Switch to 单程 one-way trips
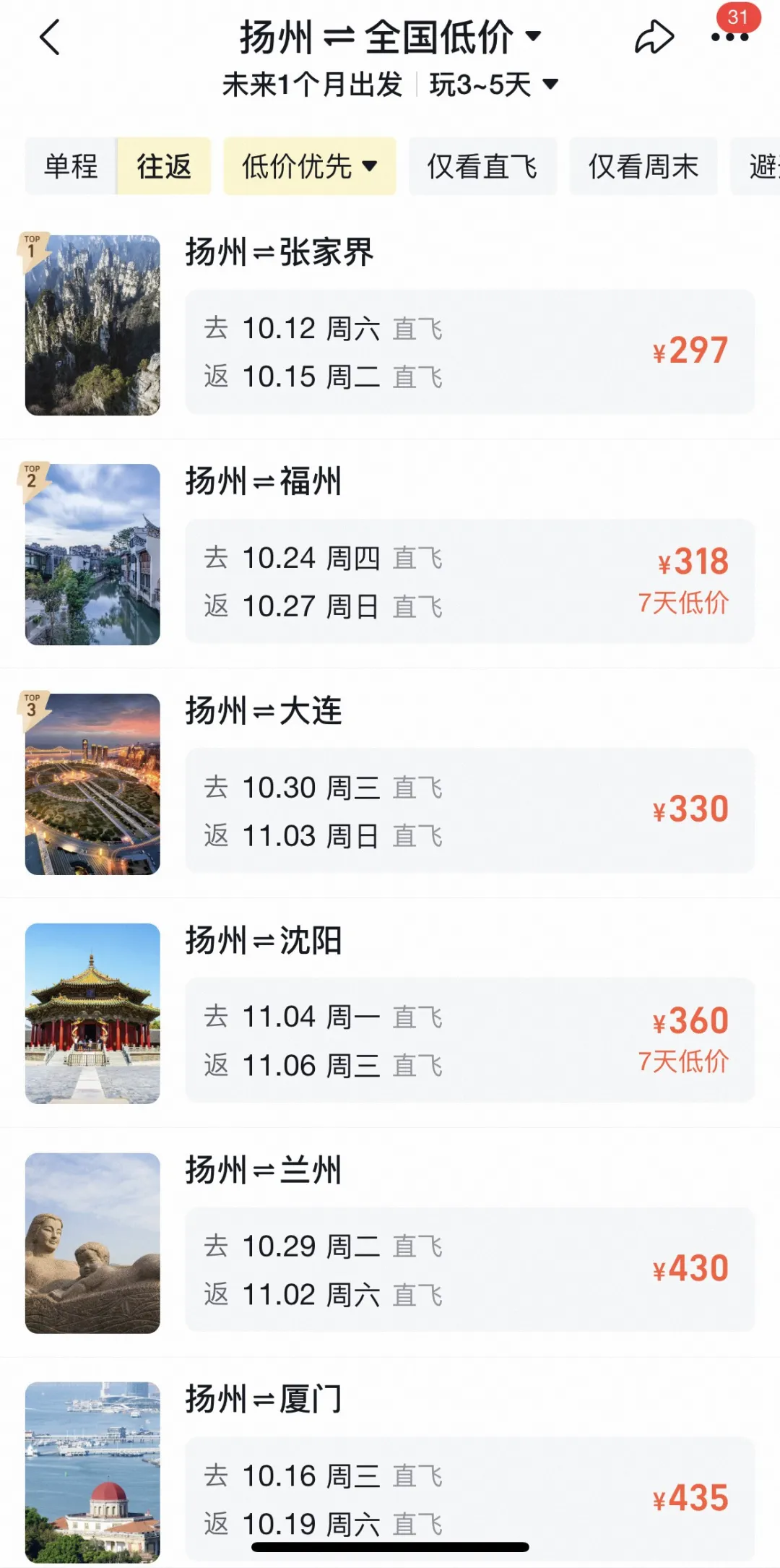This screenshot has width=780, height=1568. pos(71,166)
